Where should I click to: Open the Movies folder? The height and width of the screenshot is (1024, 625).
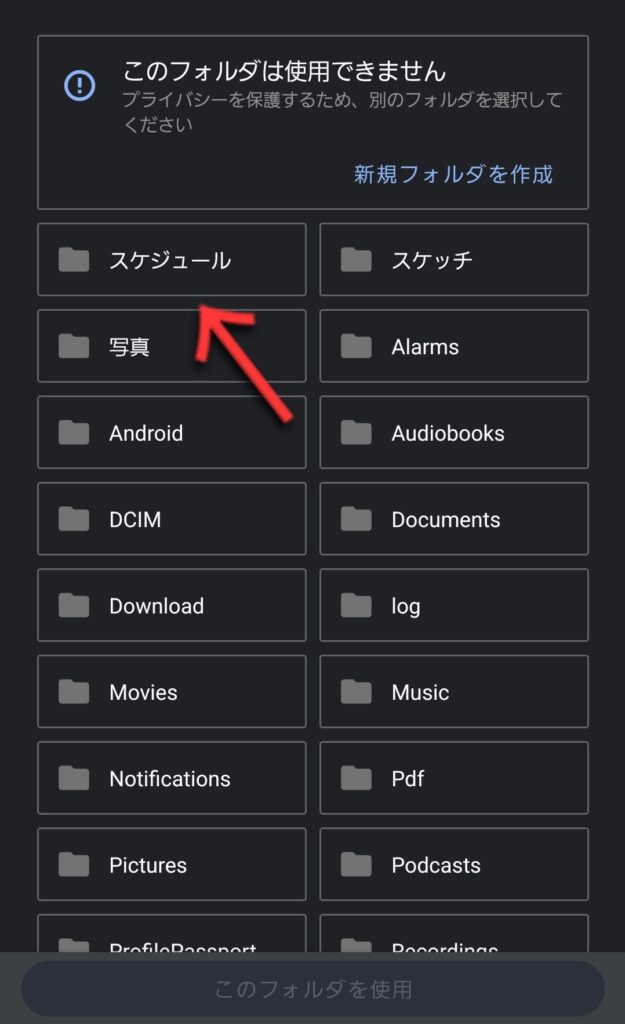pos(171,692)
